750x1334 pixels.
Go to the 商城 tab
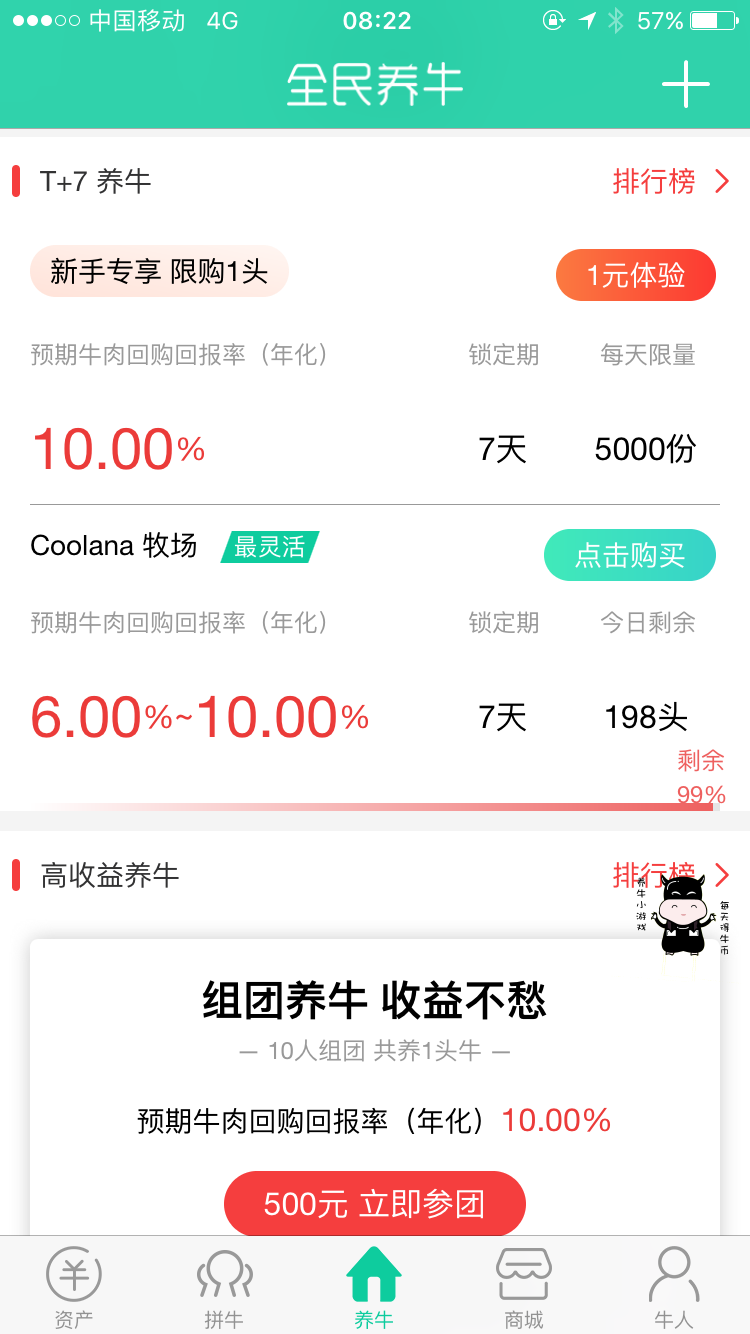pyautogui.click(x=524, y=1289)
